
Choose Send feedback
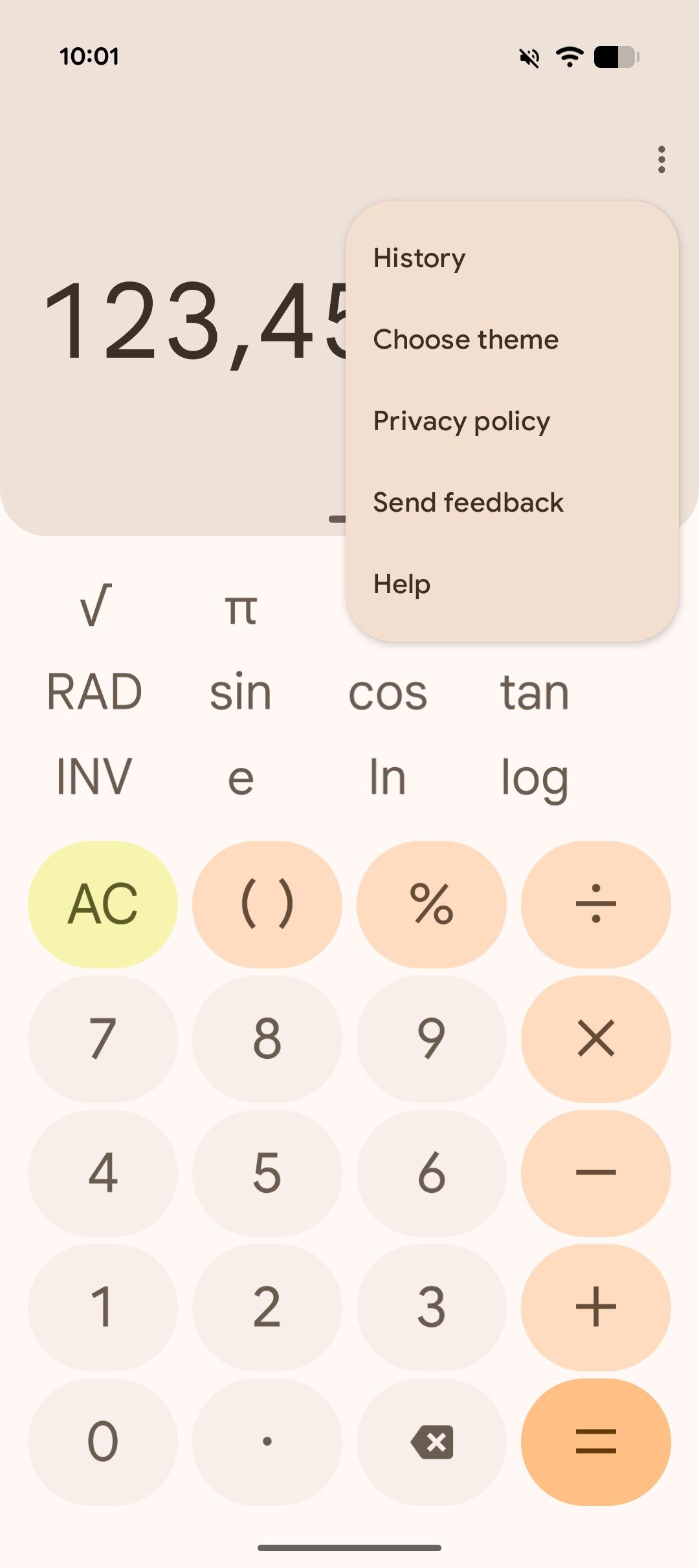pyautogui.click(x=468, y=503)
